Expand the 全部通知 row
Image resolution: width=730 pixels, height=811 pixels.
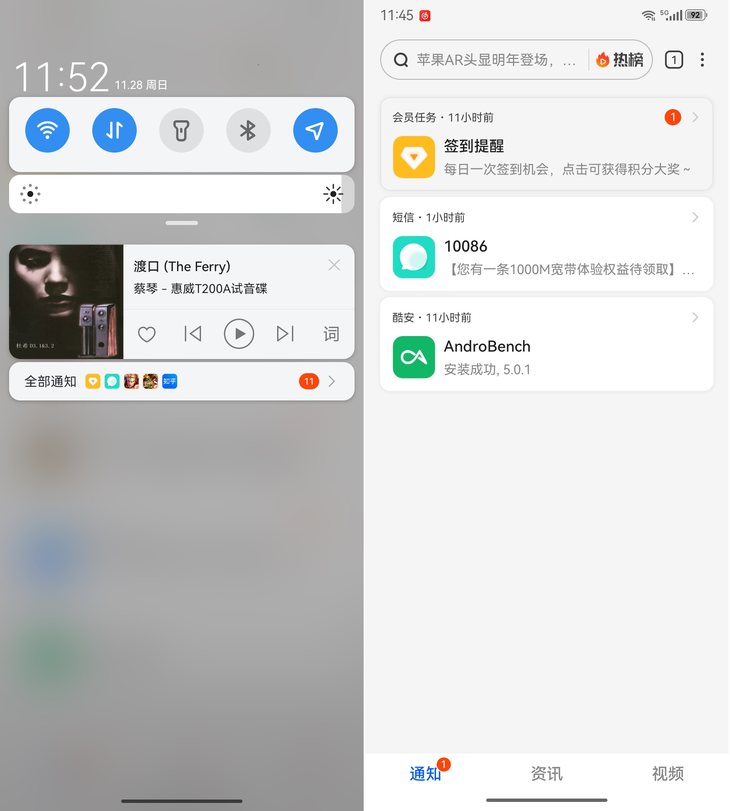coord(332,381)
